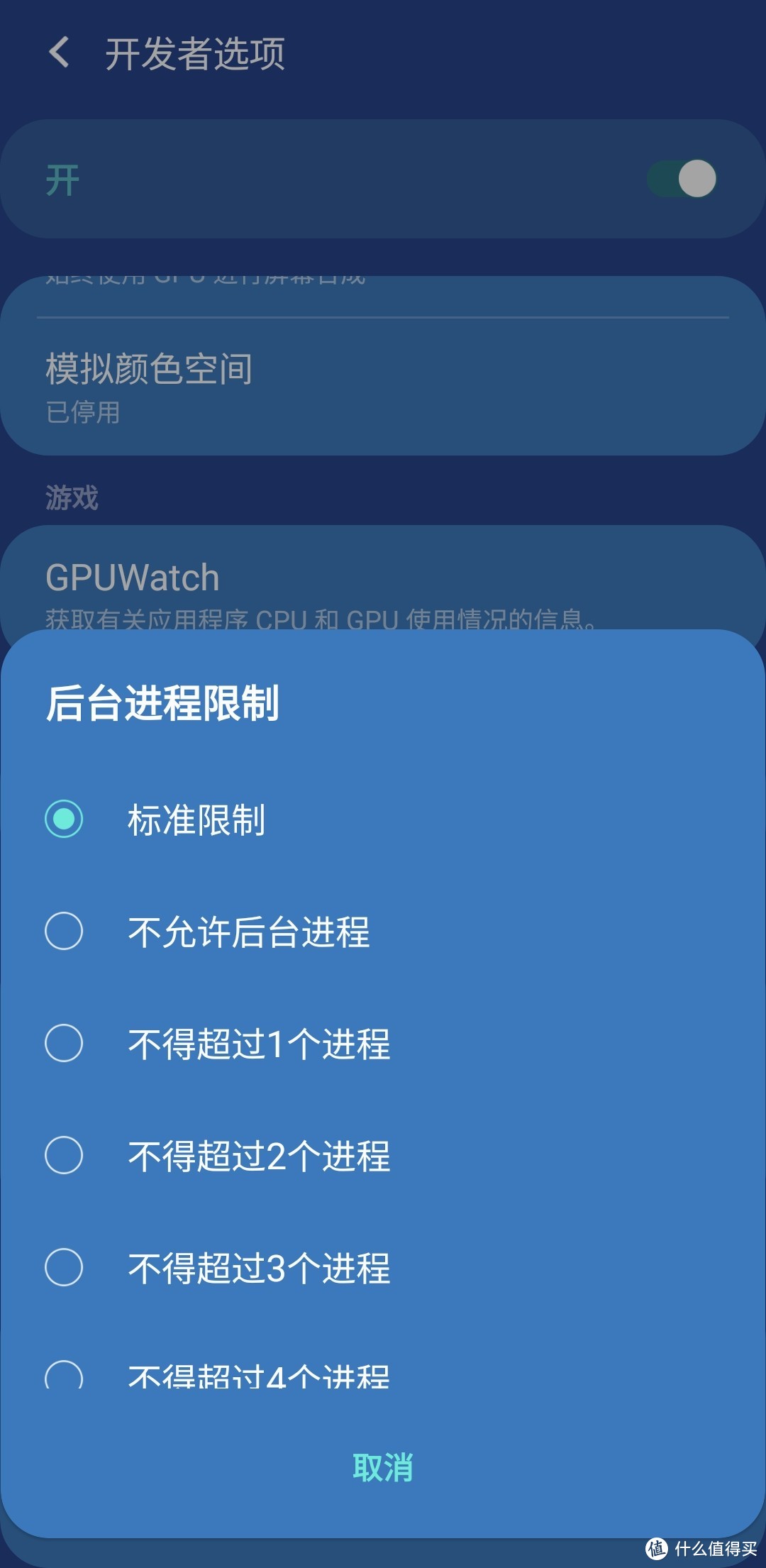
Task: Toggle the developer options master switch off
Action: pyautogui.click(x=683, y=179)
